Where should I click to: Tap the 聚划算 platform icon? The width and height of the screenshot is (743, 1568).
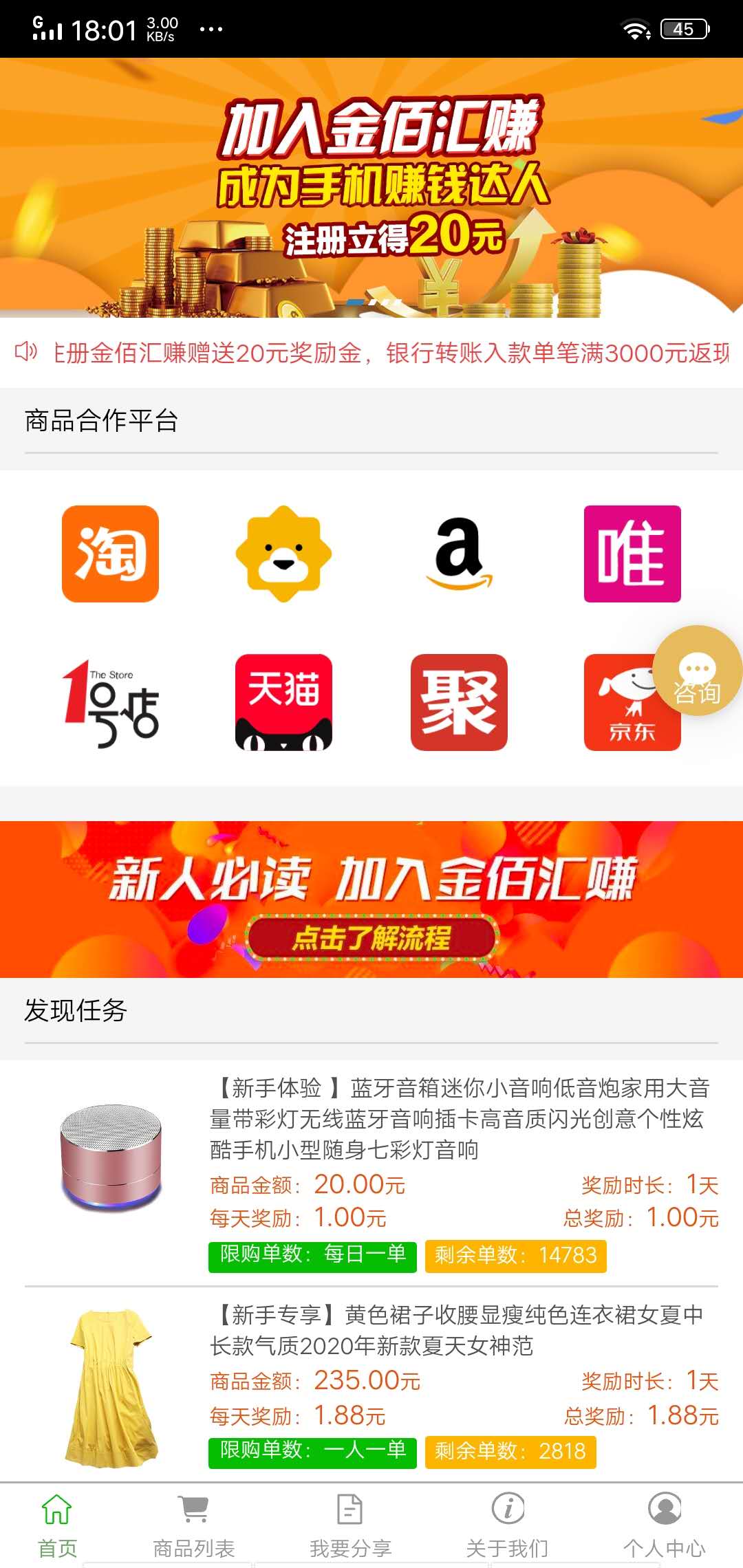click(458, 701)
